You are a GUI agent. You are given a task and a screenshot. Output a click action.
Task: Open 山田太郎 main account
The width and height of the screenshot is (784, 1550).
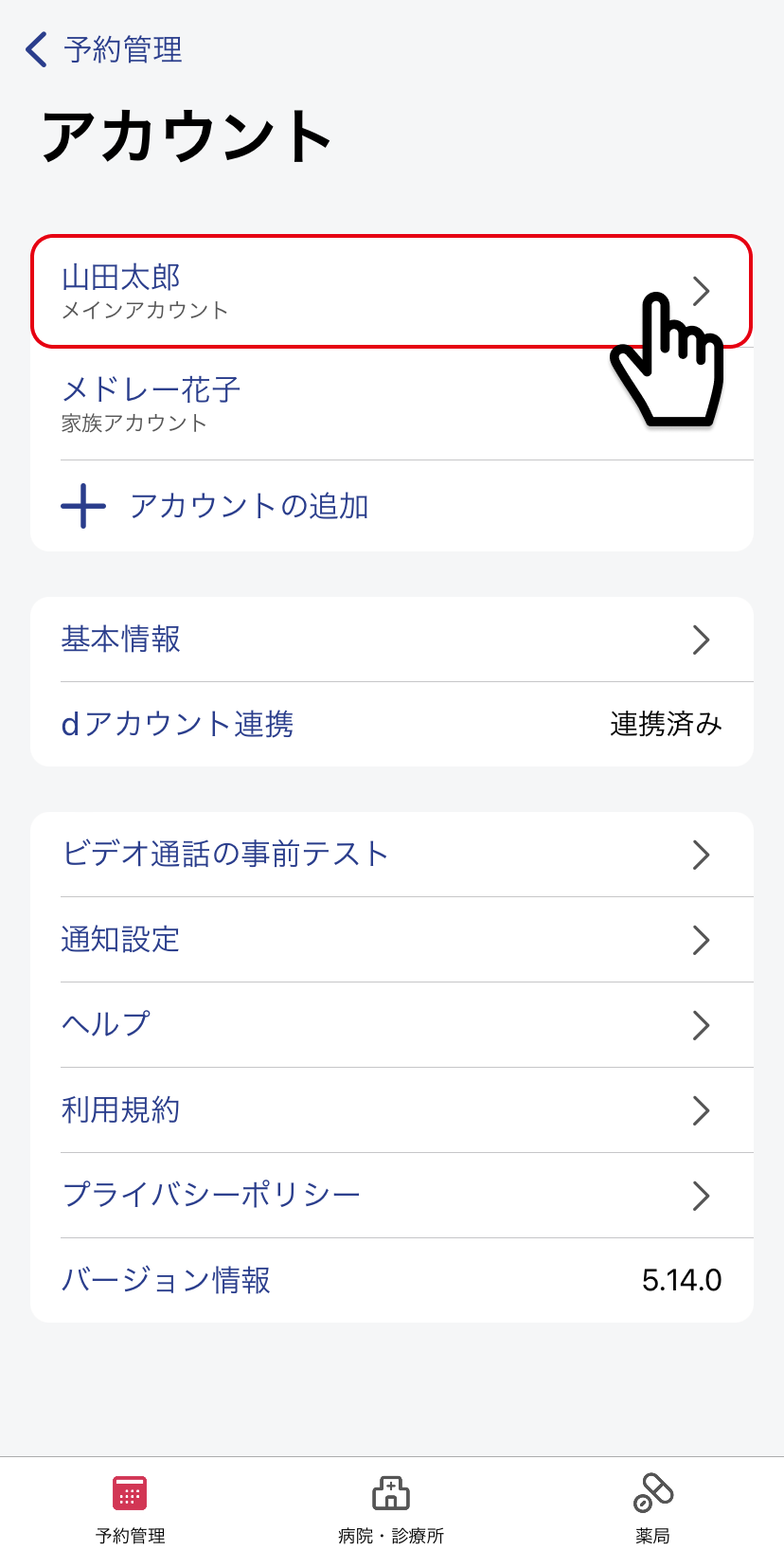coord(392,291)
